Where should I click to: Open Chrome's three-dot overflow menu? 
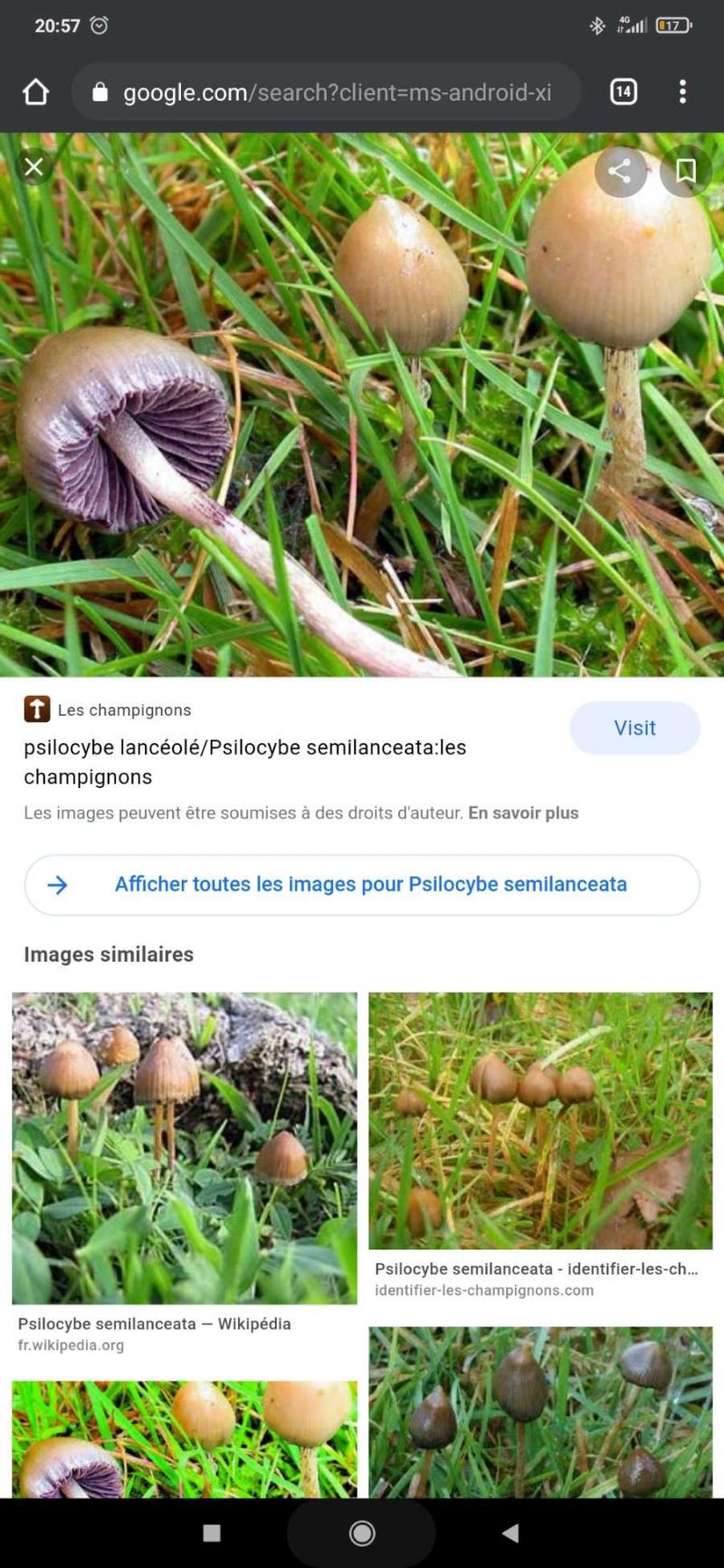[682, 91]
